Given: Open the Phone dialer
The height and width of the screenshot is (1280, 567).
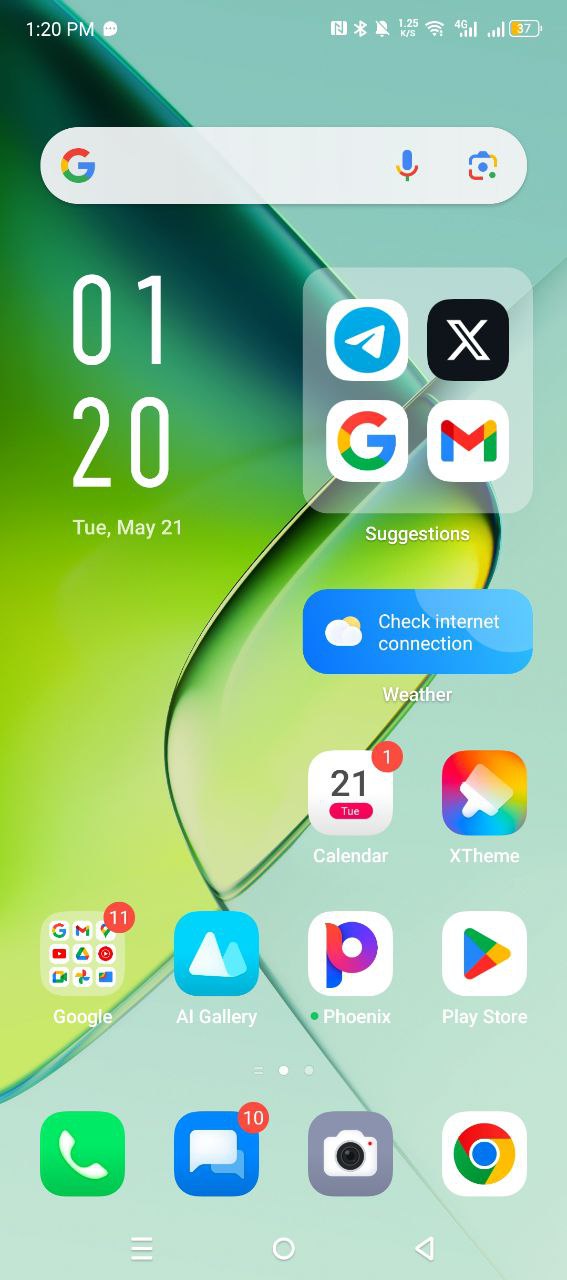Looking at the screenshot, I should click(x=83, y=1154).
